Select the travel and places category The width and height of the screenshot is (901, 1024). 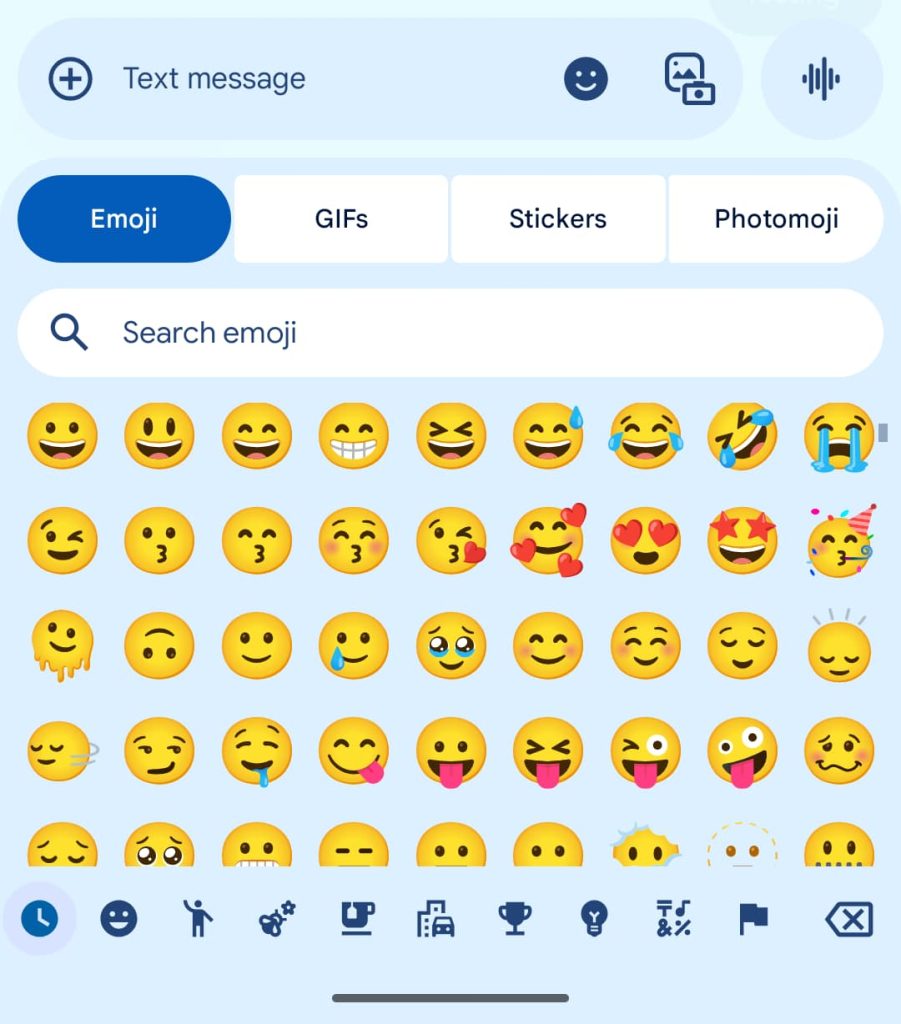[x=434, y=918]
